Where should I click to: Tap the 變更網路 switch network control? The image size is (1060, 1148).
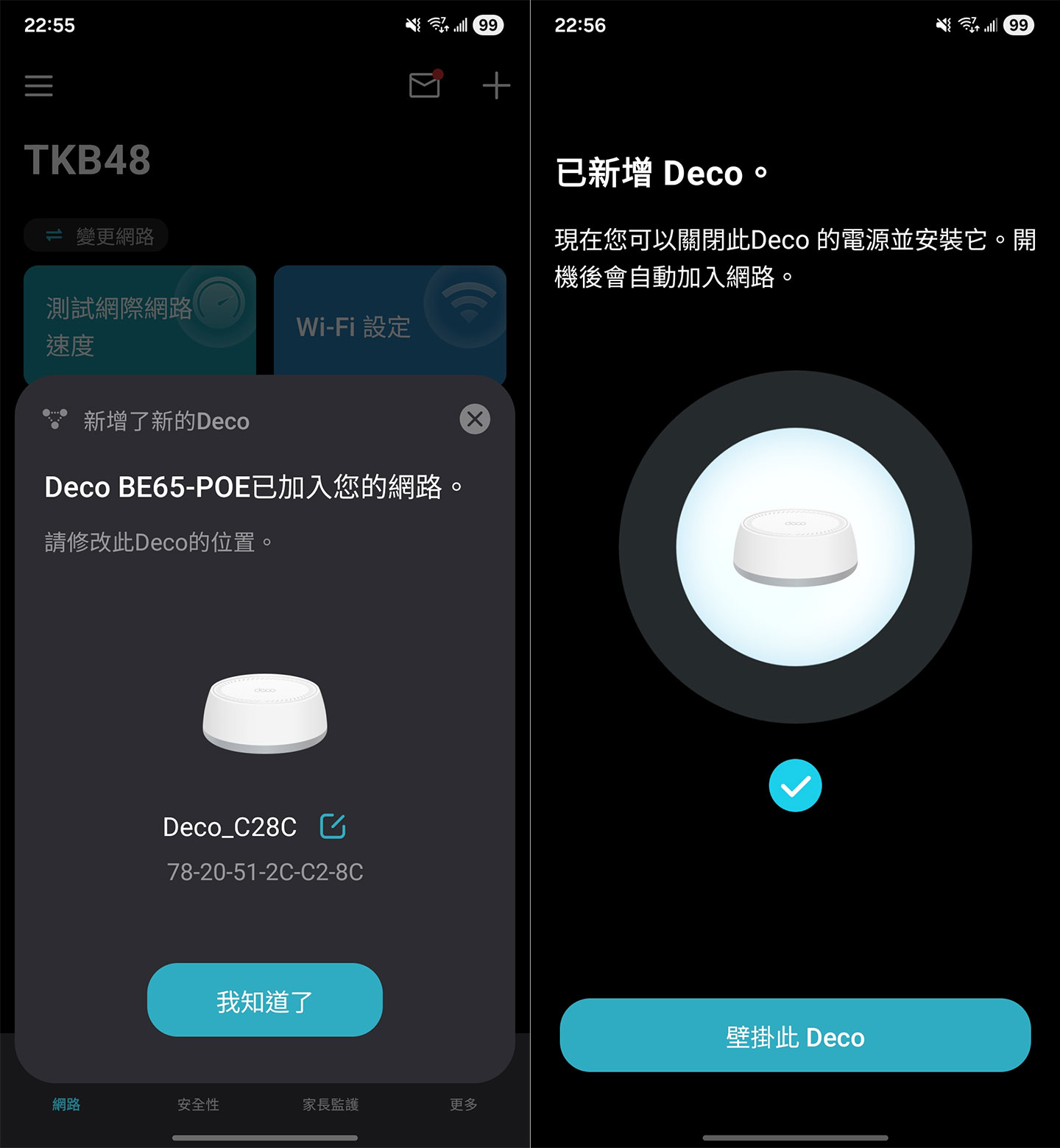(x=96, y=234)
